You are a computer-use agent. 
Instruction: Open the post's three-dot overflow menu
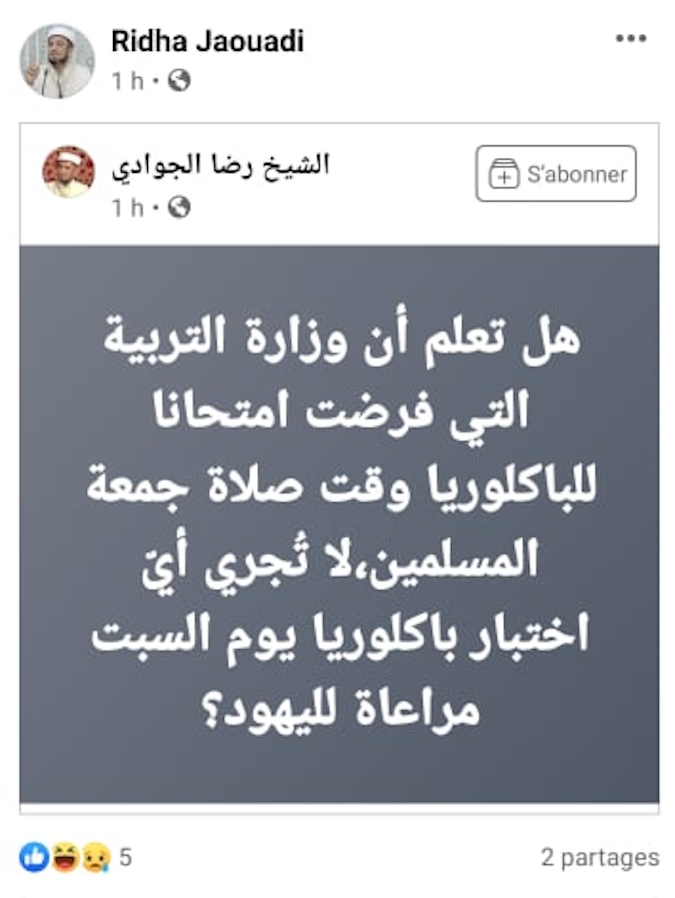(630, 39)
